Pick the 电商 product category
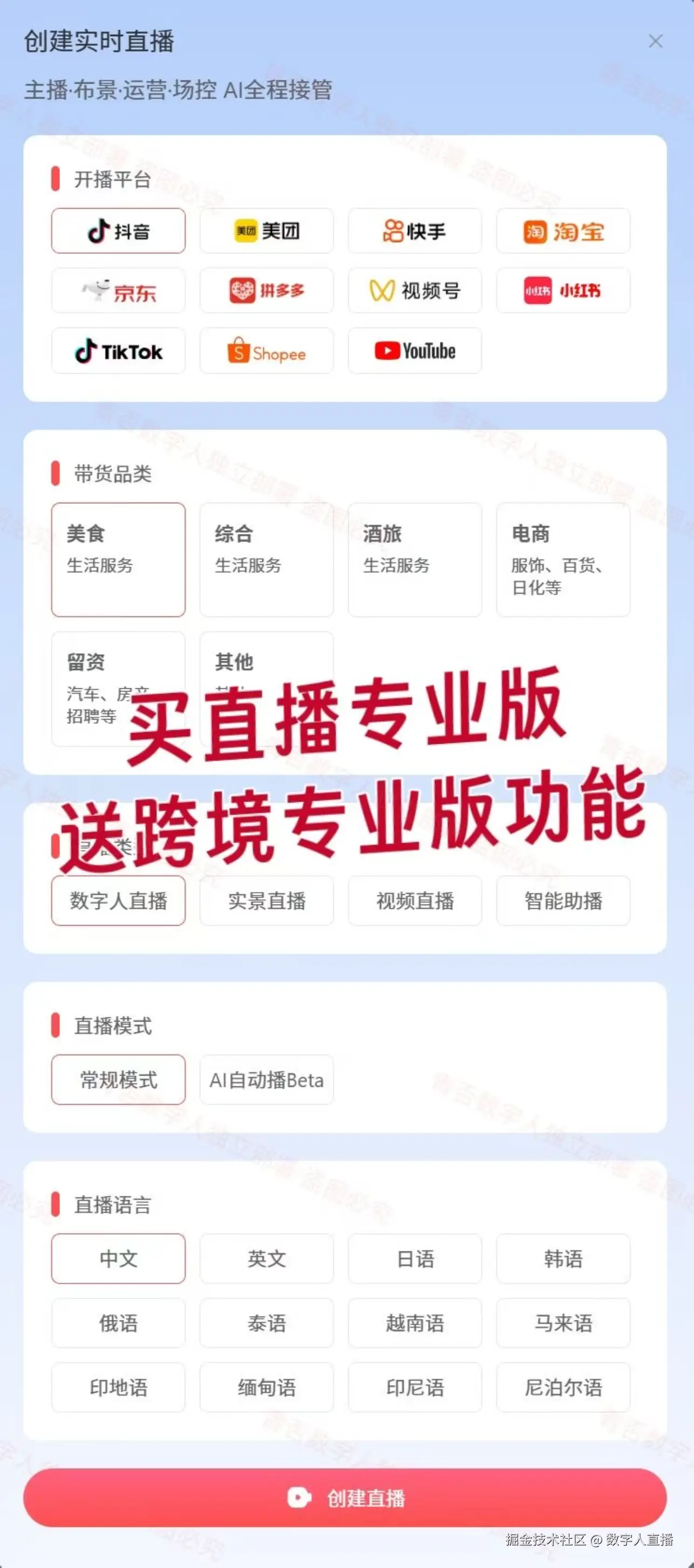Viewport: 694px width, 1568px height. coord(563,559)
